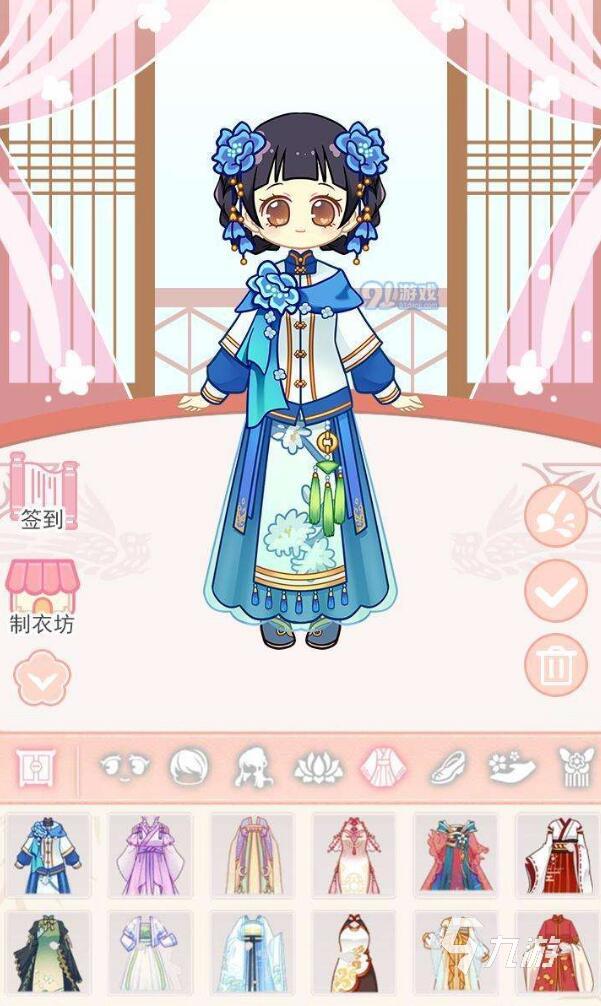This screenshot has width=601, height=1006.
Task: Clear the outfit with the trash button
Action: pos(555,665)
